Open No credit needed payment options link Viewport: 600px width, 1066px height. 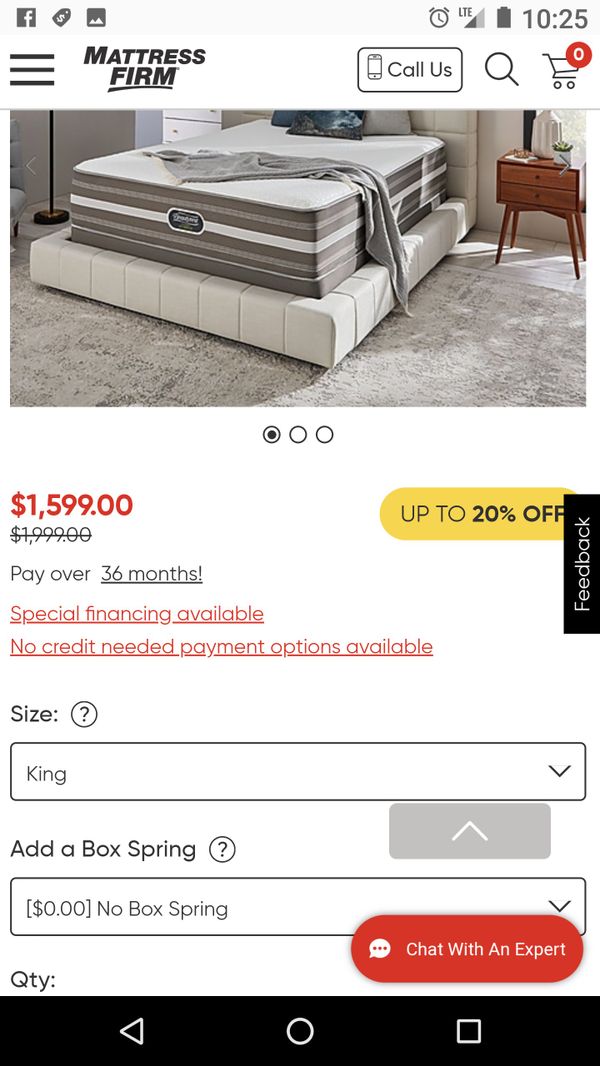point(222,647)
